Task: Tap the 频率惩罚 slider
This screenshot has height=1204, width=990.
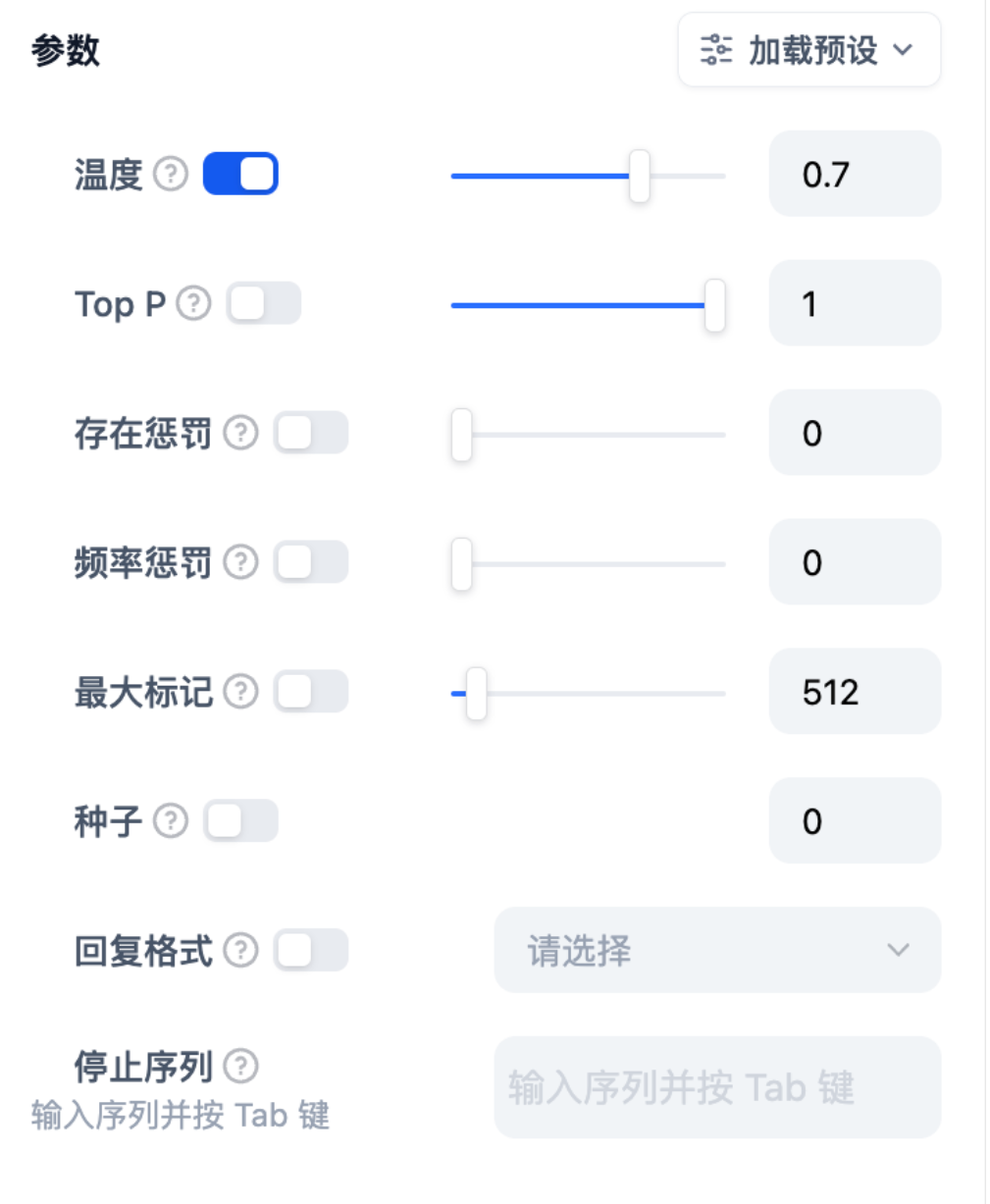Action: click(x=589, y=564)
